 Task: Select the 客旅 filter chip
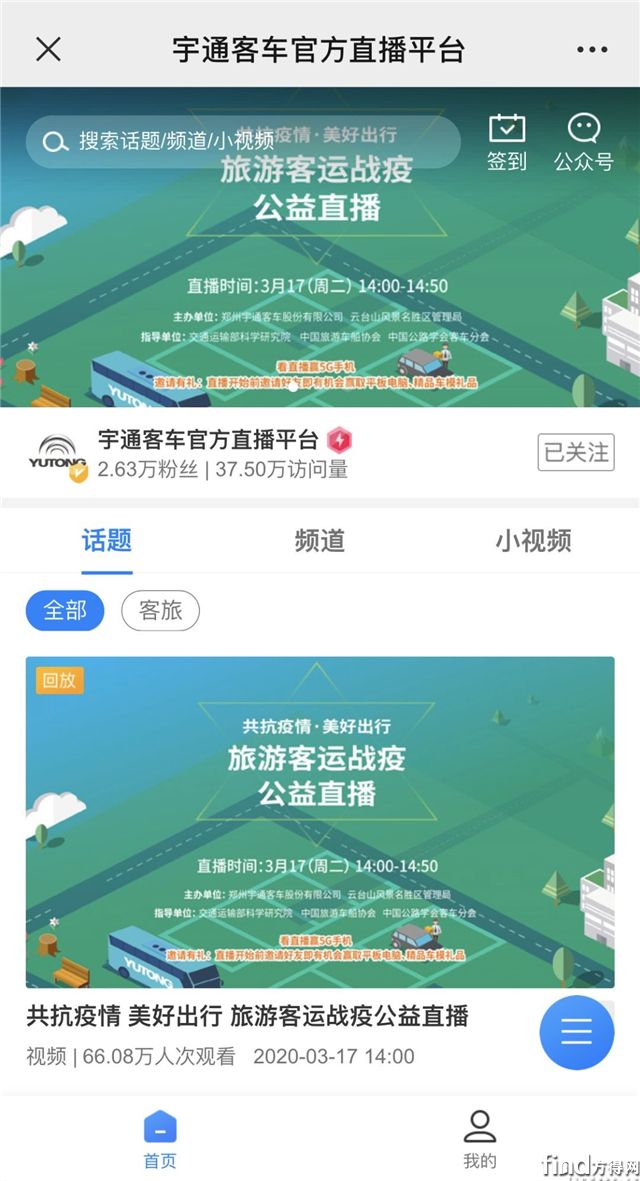[160, 610]
